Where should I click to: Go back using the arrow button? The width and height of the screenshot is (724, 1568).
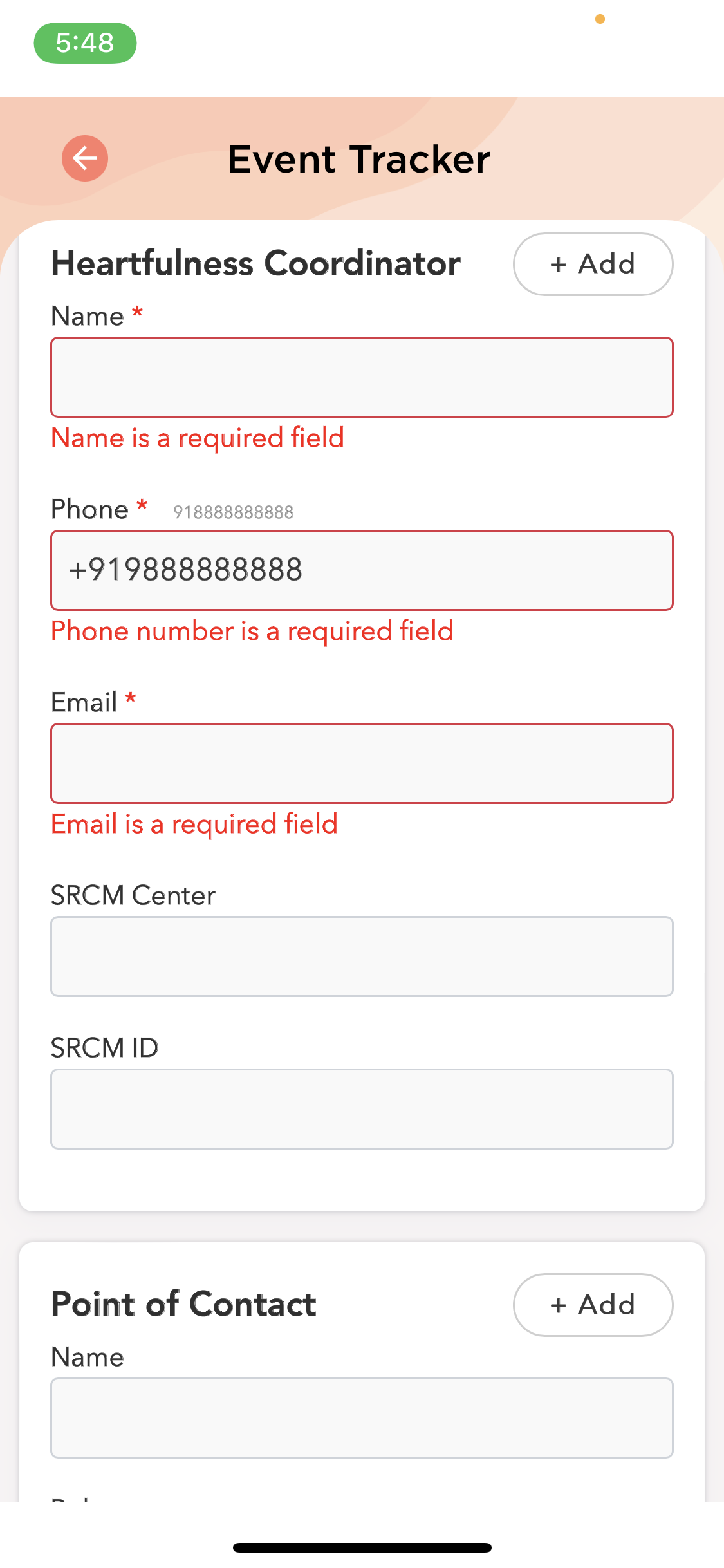85,158
